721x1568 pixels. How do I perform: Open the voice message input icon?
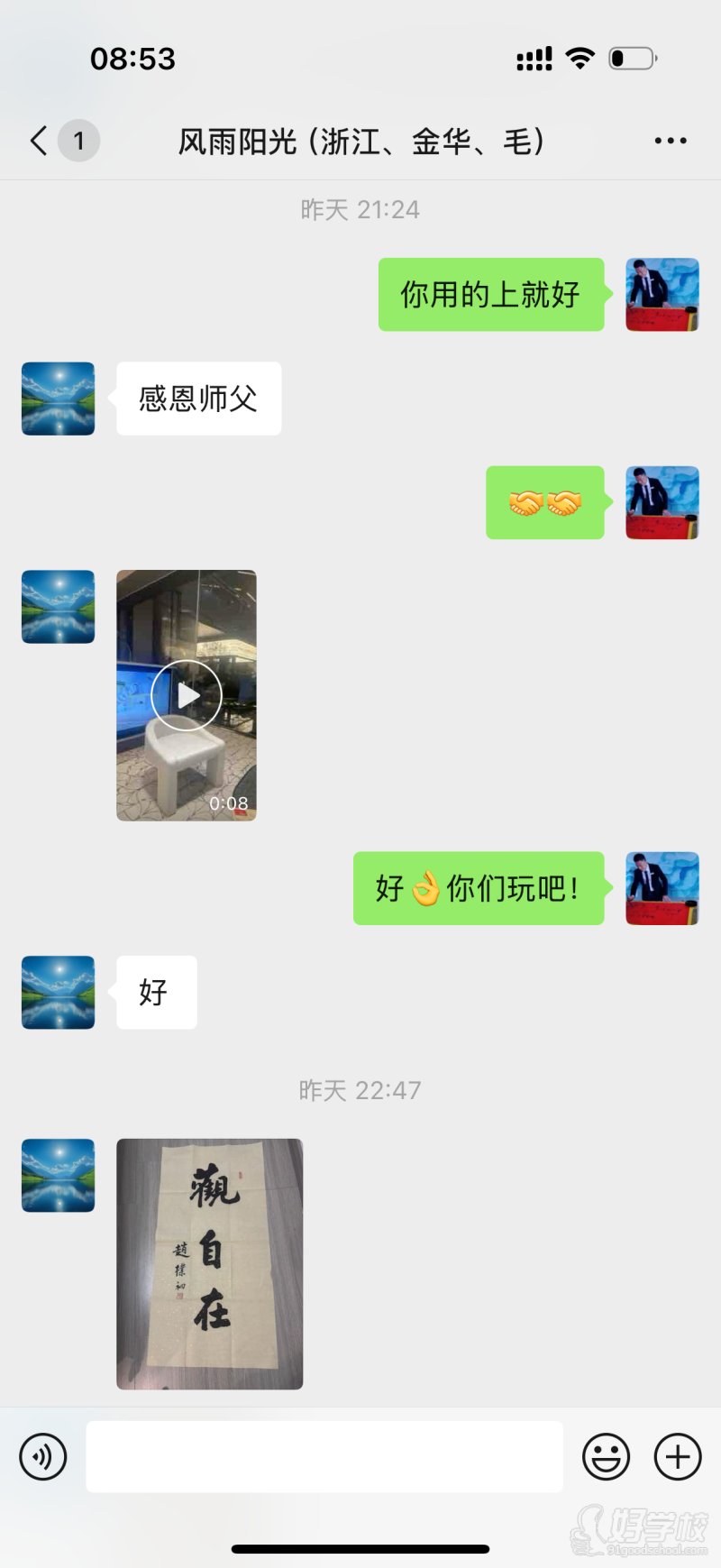click(x=42, y=1456)
